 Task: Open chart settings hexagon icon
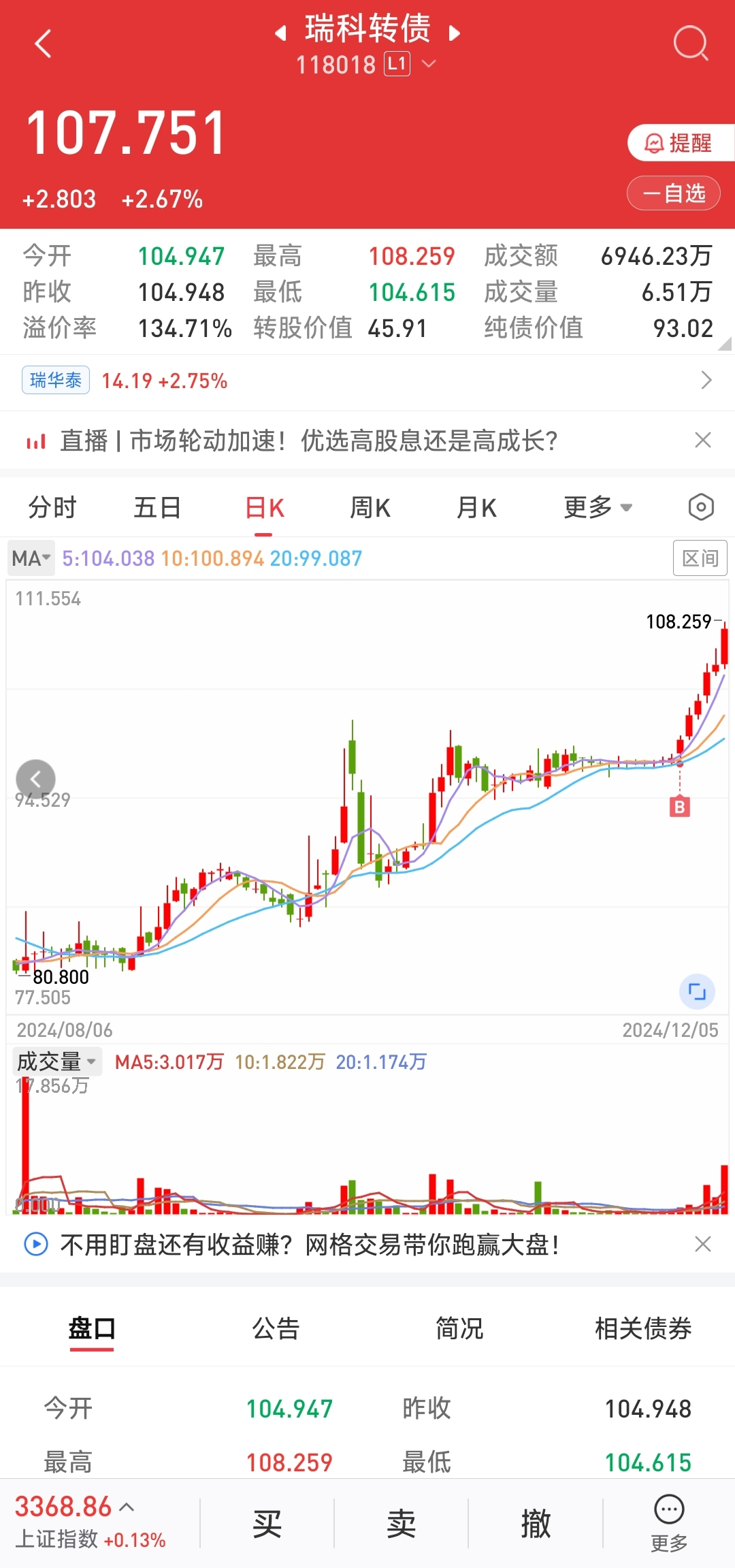pos(701,507)
